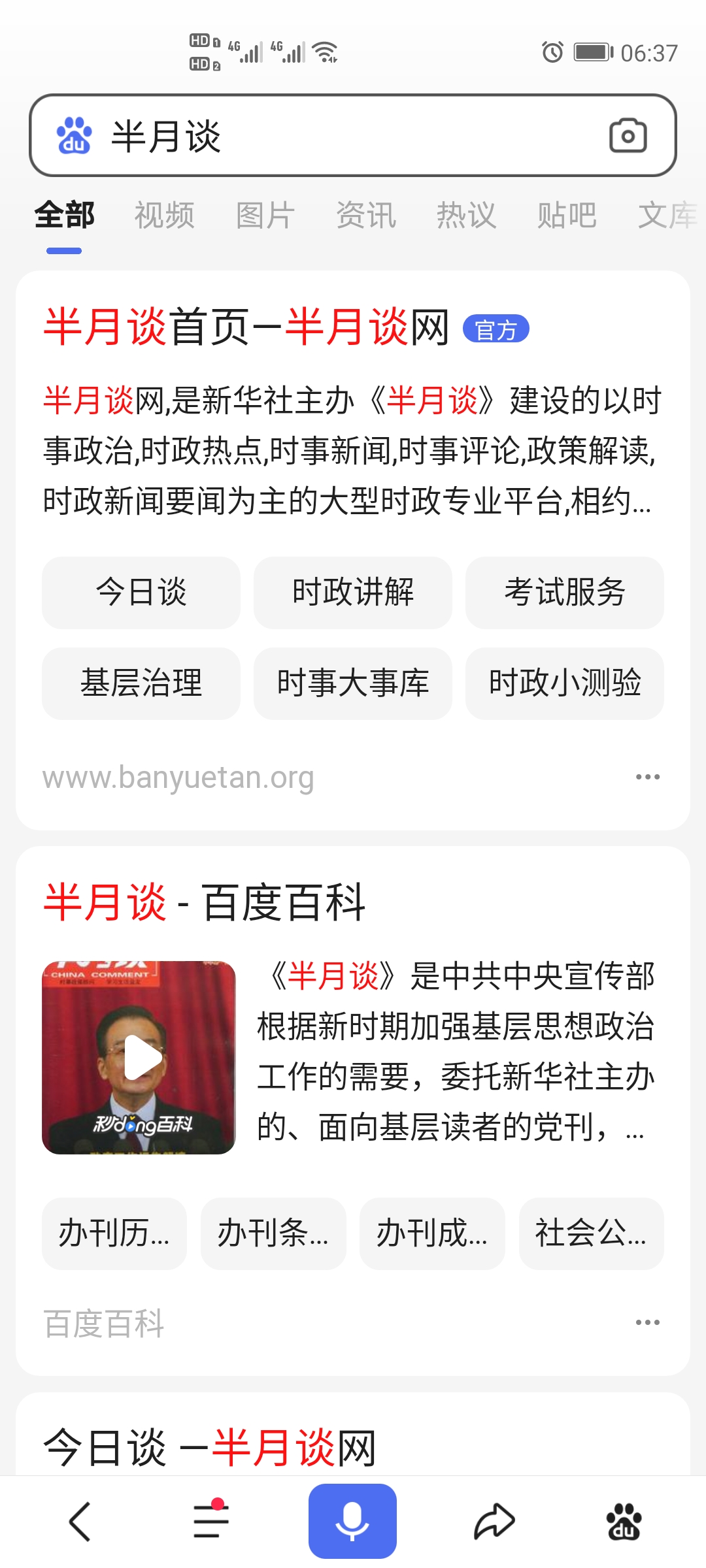Switch to the 资讯 tab
The image size is (706, 1568).
pos(366,216)
